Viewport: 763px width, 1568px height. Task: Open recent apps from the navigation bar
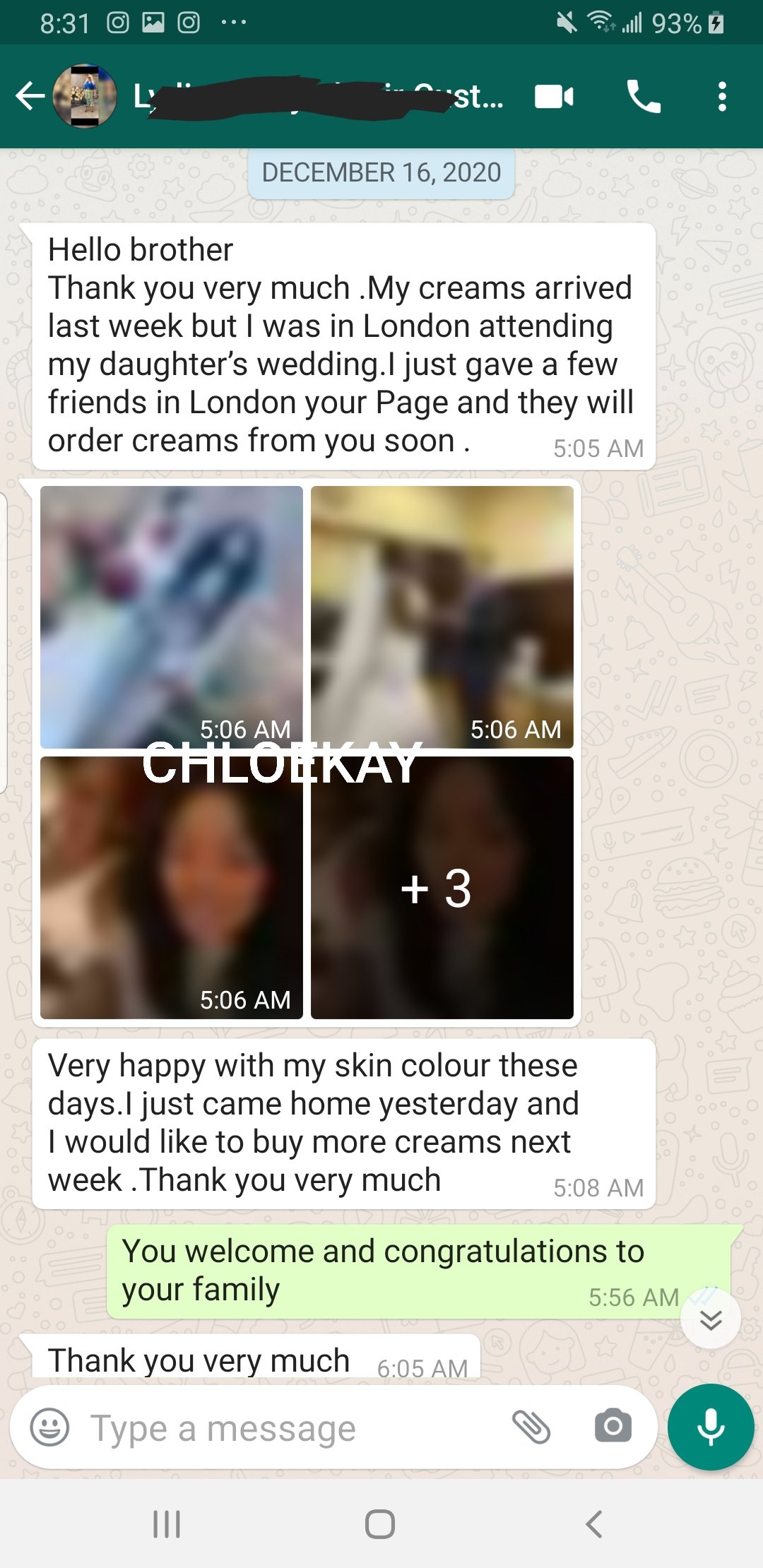167,1524
